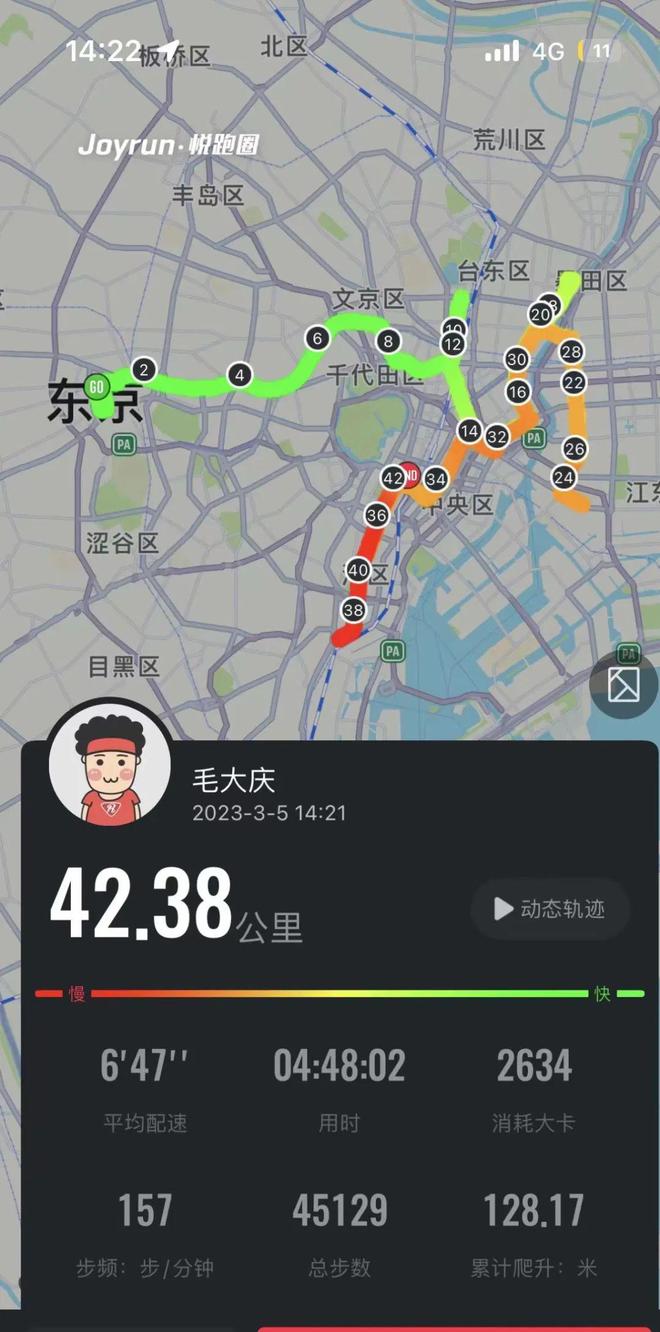Play the 动态轨迹 route animation
Viewport: 660px width, 1332px height.
(550, 909)
